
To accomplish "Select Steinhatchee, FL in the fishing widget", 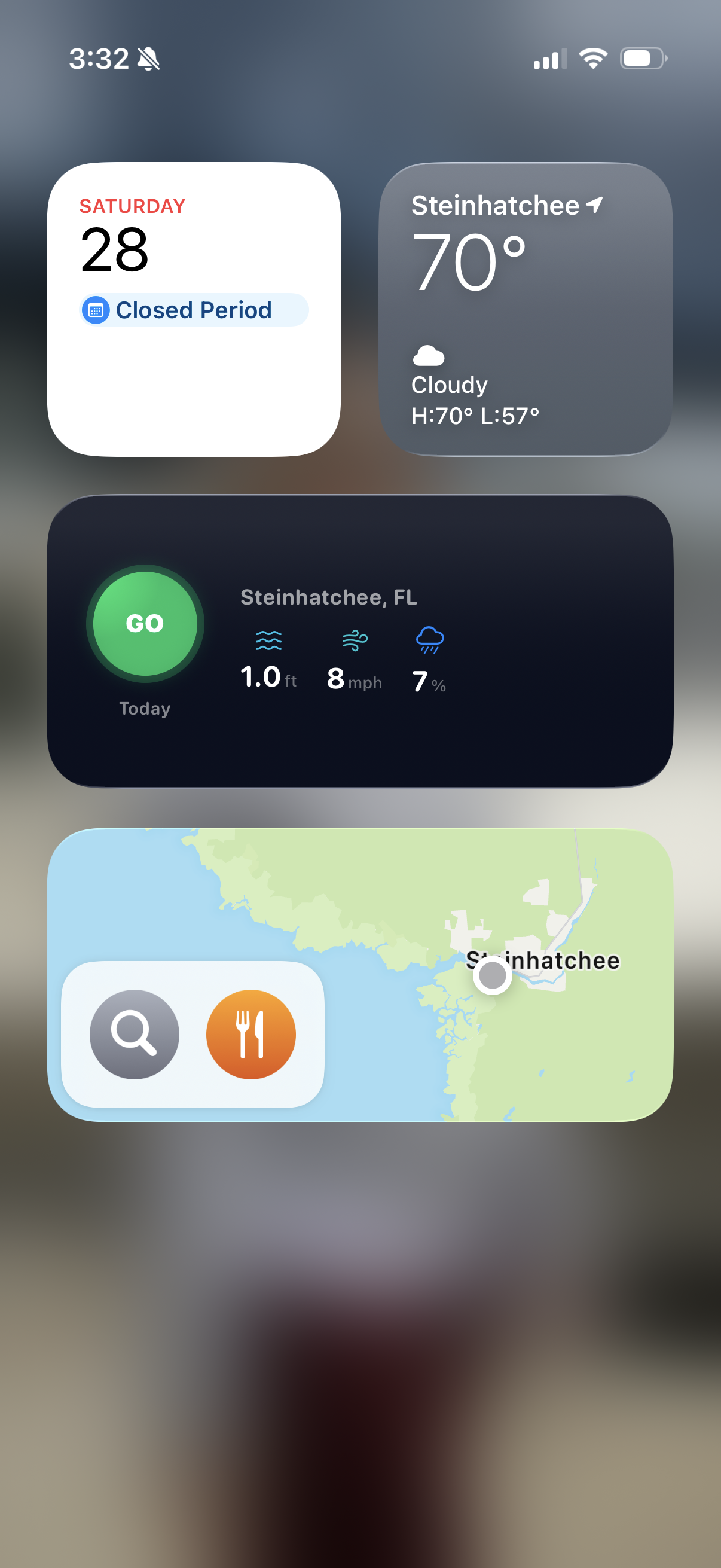I will coord(329,597).
